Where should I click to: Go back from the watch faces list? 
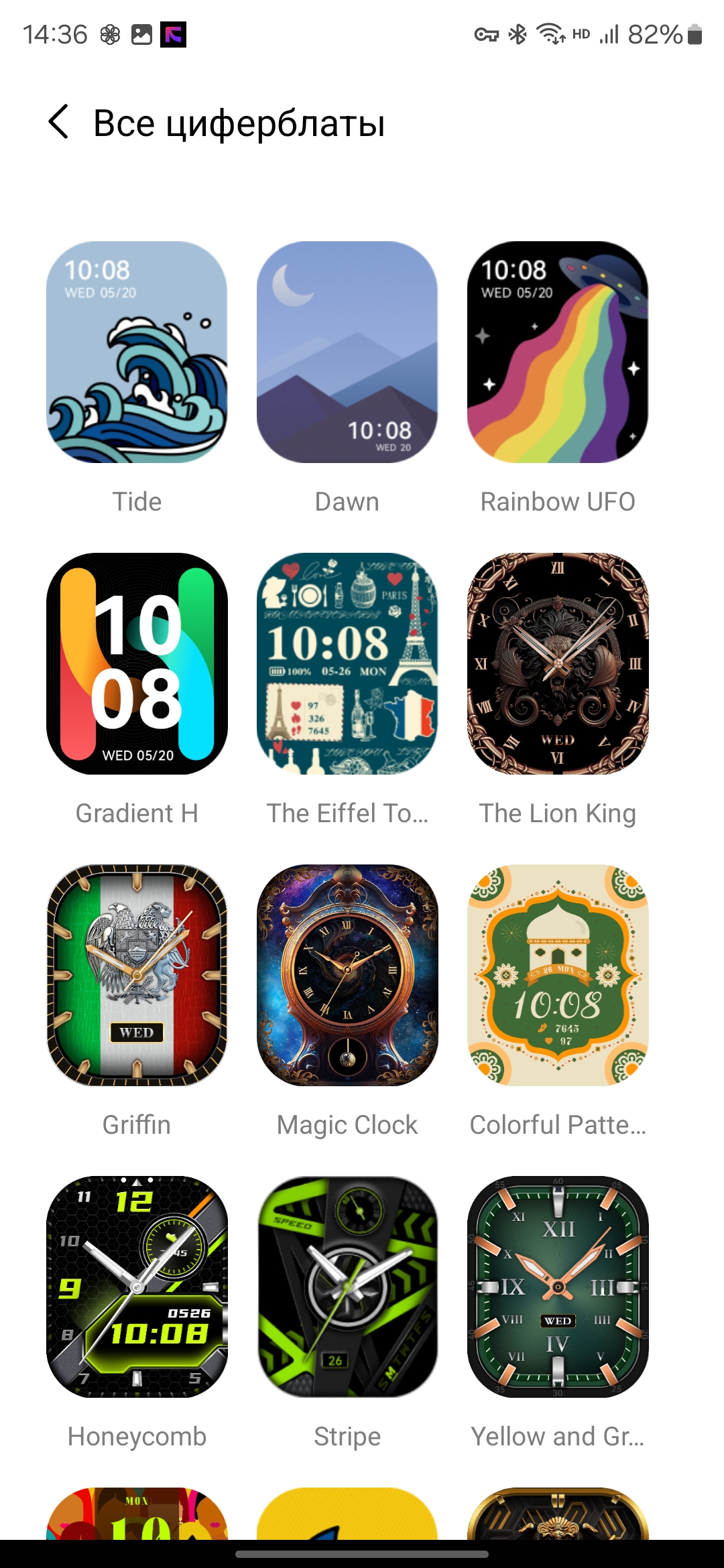[59, 123]
